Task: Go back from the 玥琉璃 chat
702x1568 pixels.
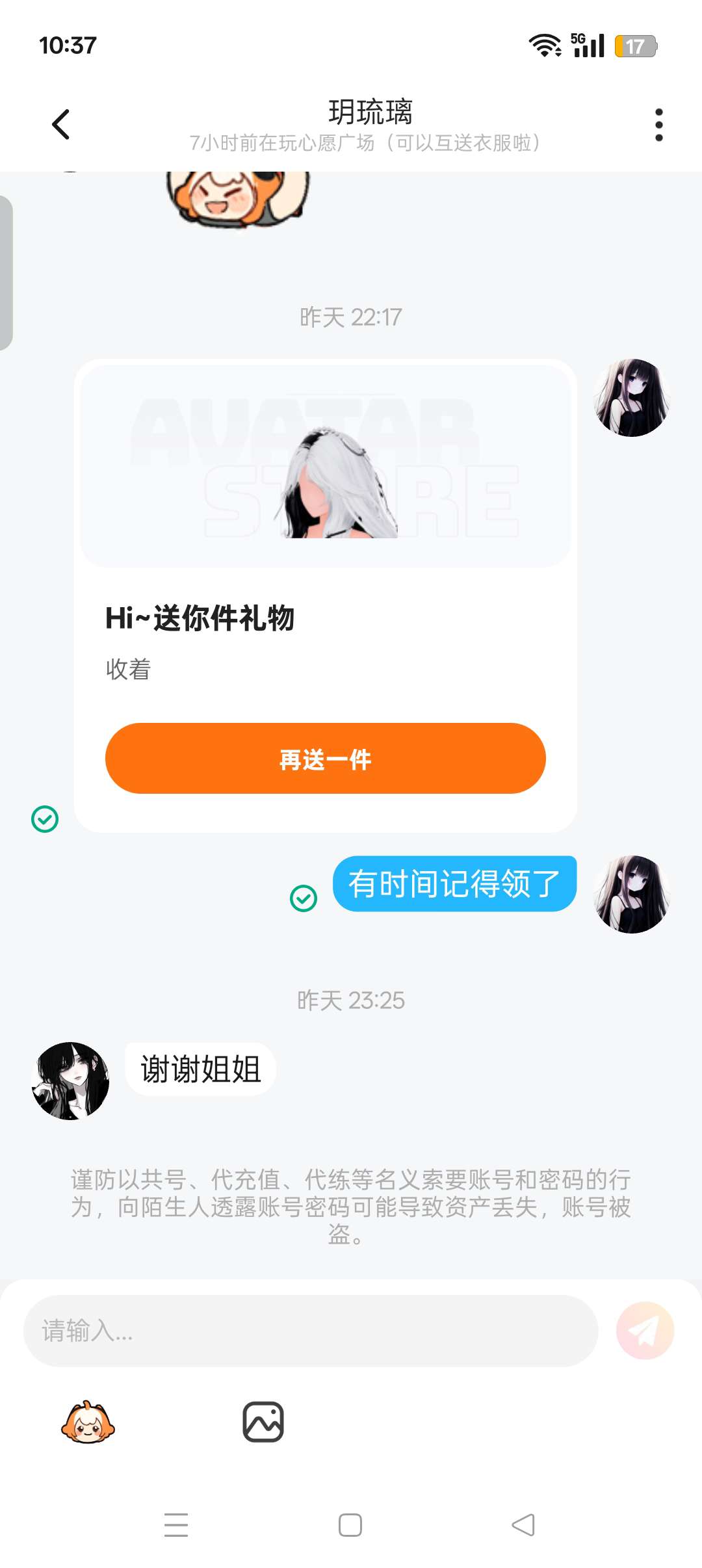Action: tap(60, 124)
